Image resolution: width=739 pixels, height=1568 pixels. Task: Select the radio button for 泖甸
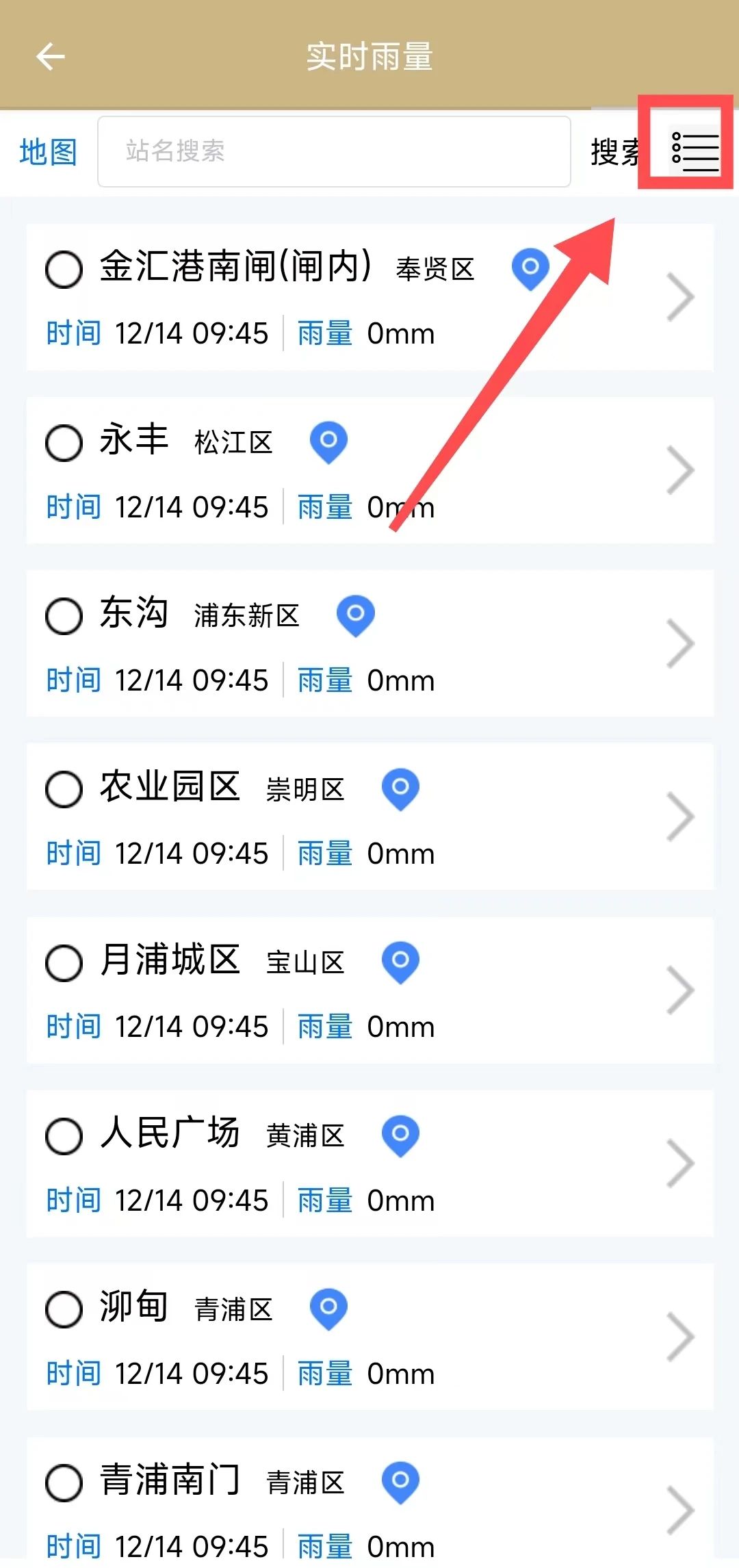click(x=64, y=1309)
